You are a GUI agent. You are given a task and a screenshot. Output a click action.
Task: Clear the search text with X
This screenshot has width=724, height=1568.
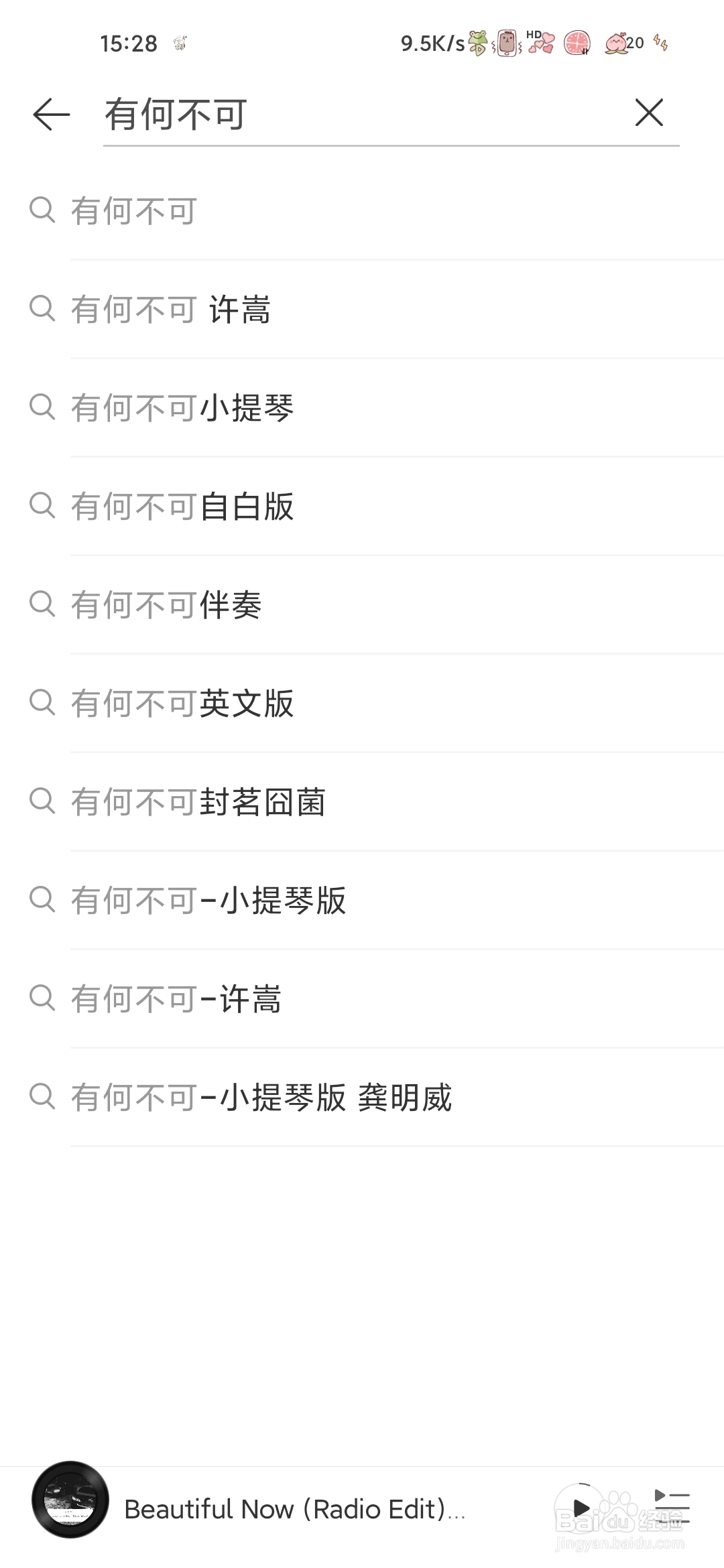point(649,113)
